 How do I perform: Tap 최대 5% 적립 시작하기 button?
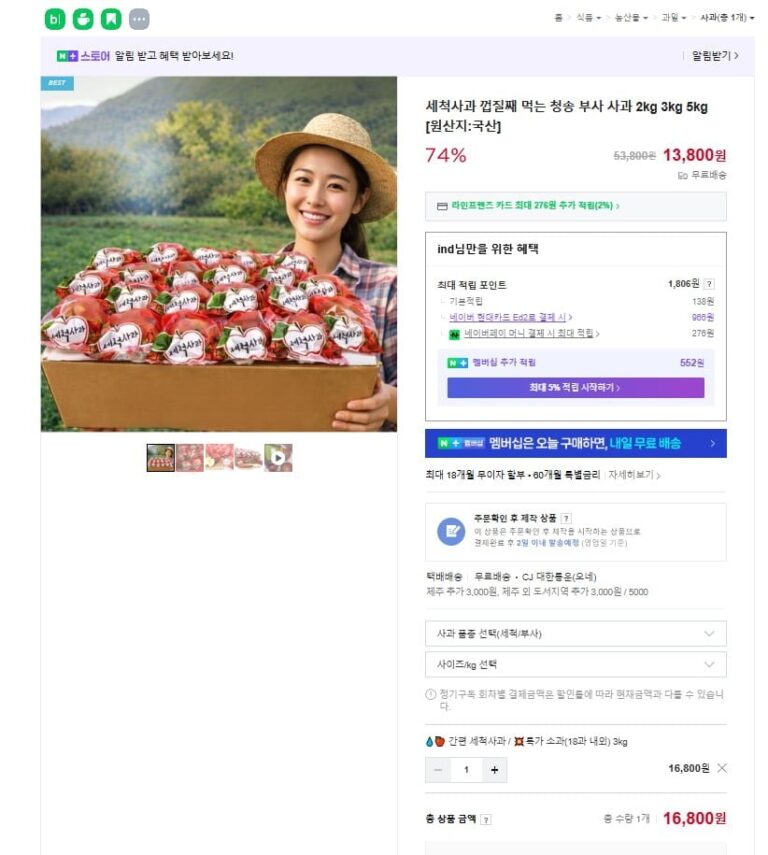click(x=575, y=387)
